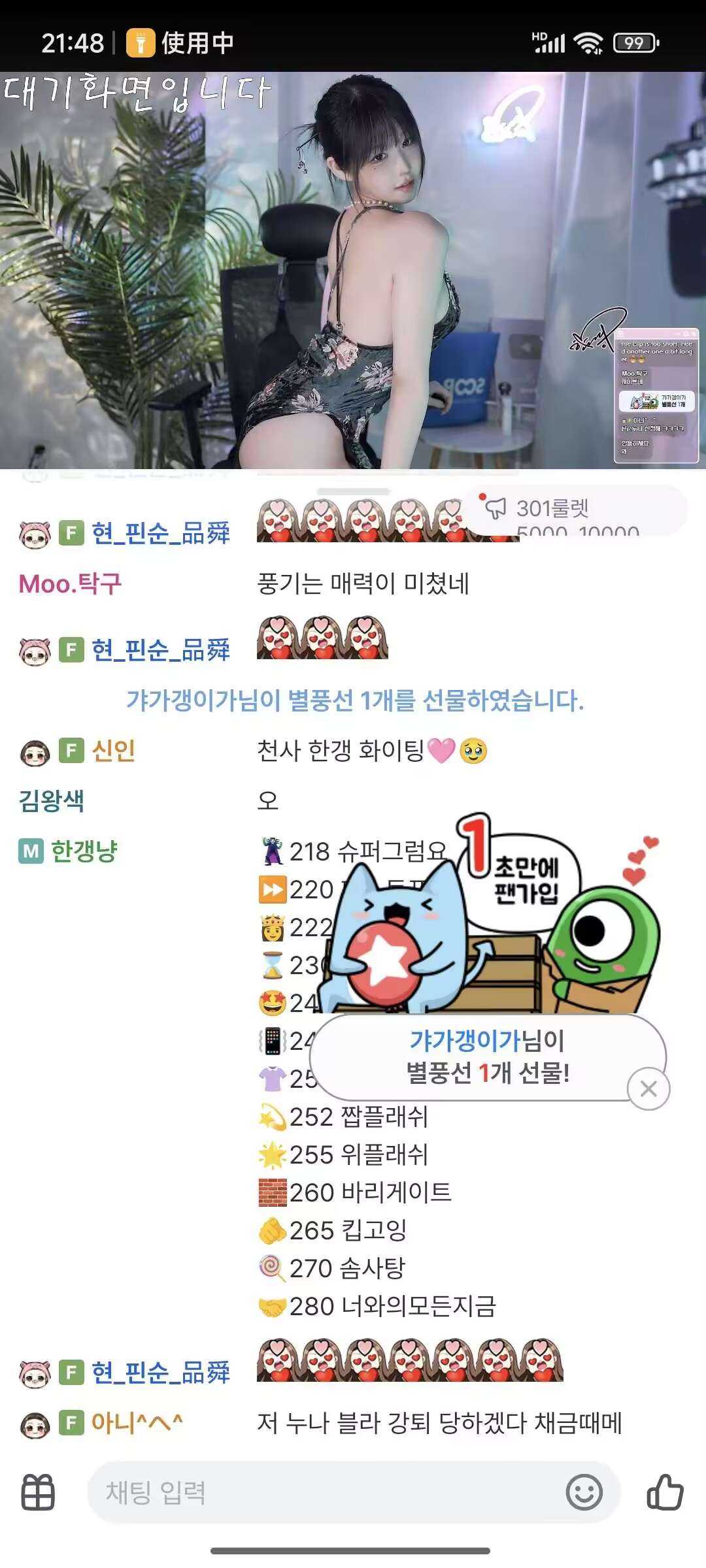Open 김왕색's user profile
Screen dimensions: 706x1568
pyautogui.click(x=52, y=800)
